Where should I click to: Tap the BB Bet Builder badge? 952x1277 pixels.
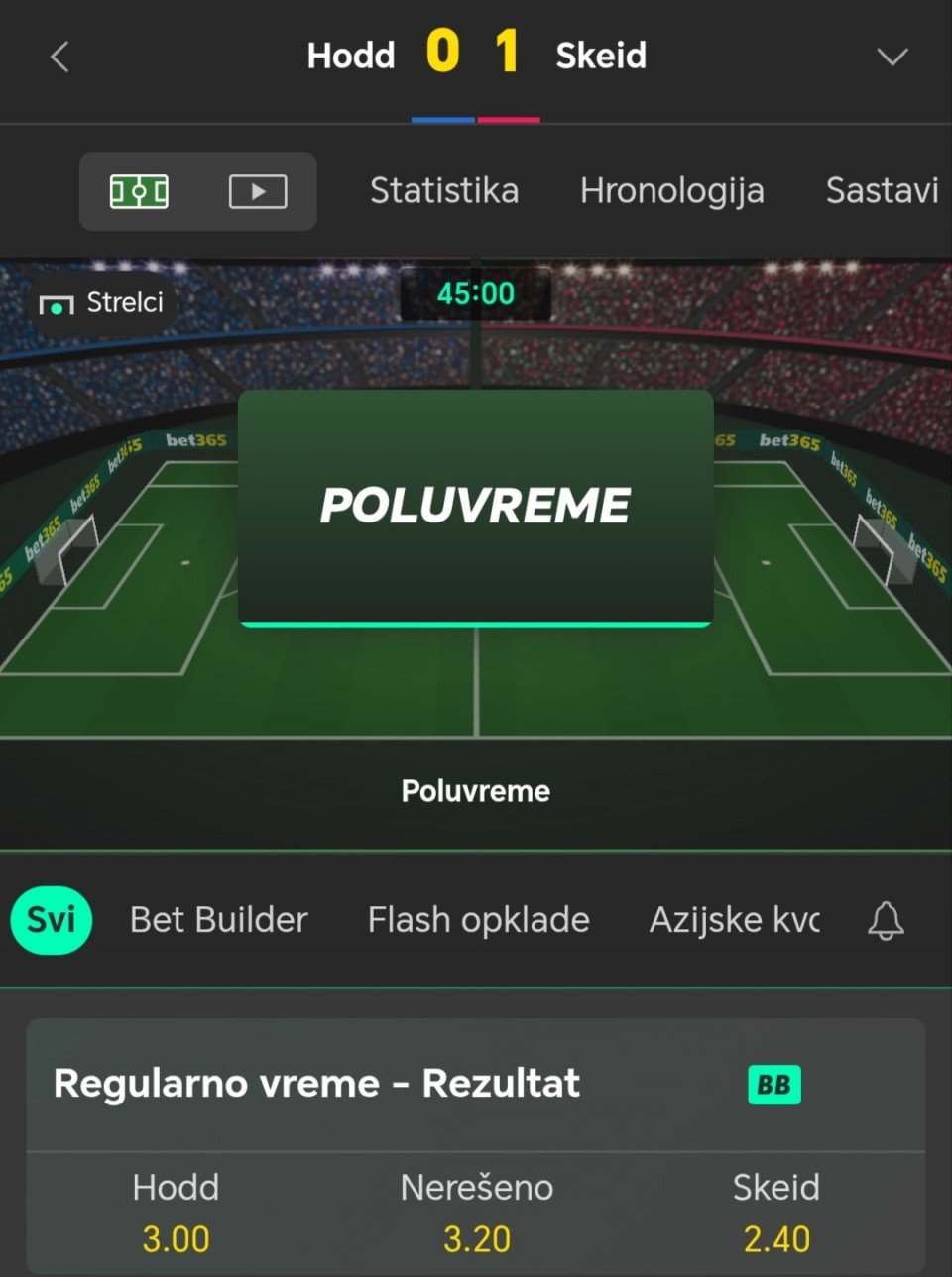pyautogui.click(x=773, y=1085)
